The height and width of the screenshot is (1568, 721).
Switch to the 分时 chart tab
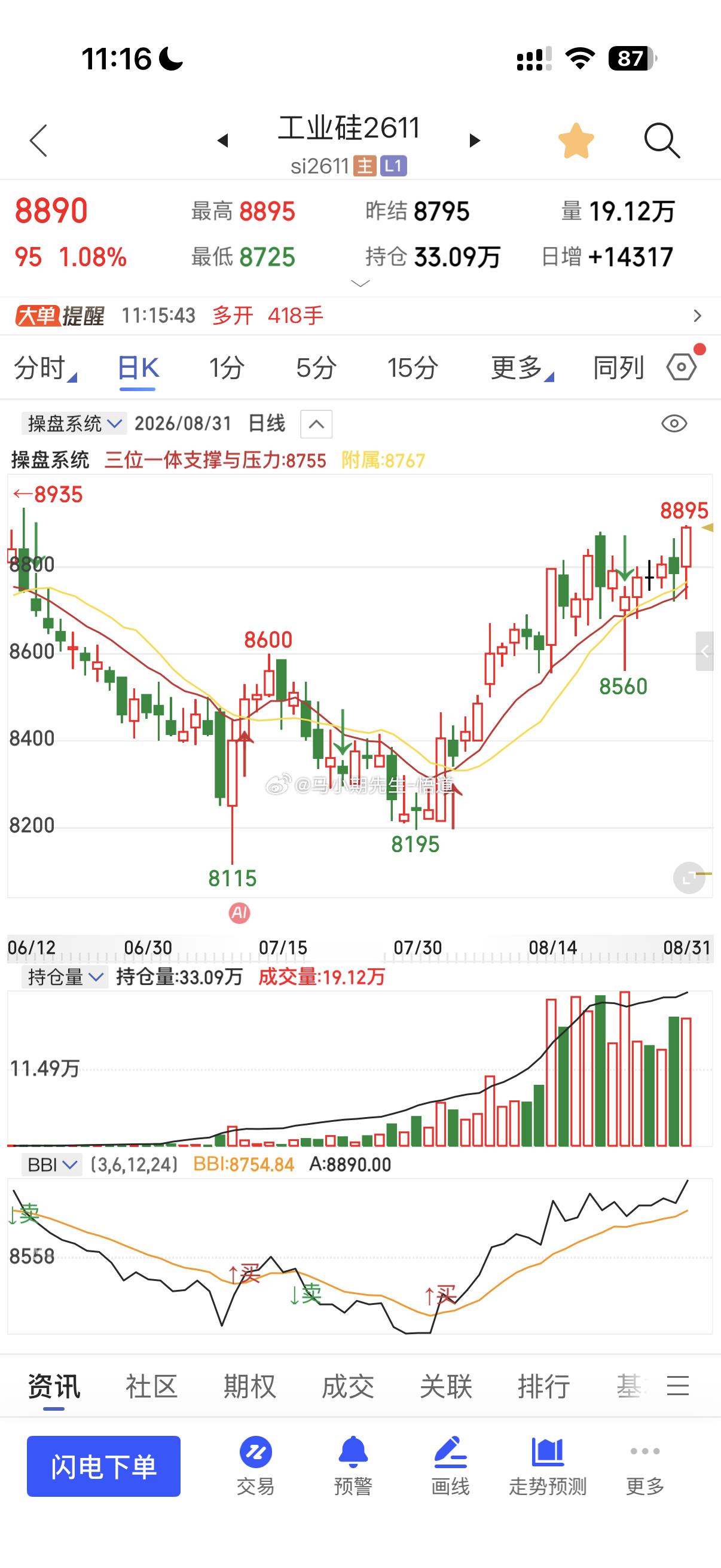tap(44, 368)
